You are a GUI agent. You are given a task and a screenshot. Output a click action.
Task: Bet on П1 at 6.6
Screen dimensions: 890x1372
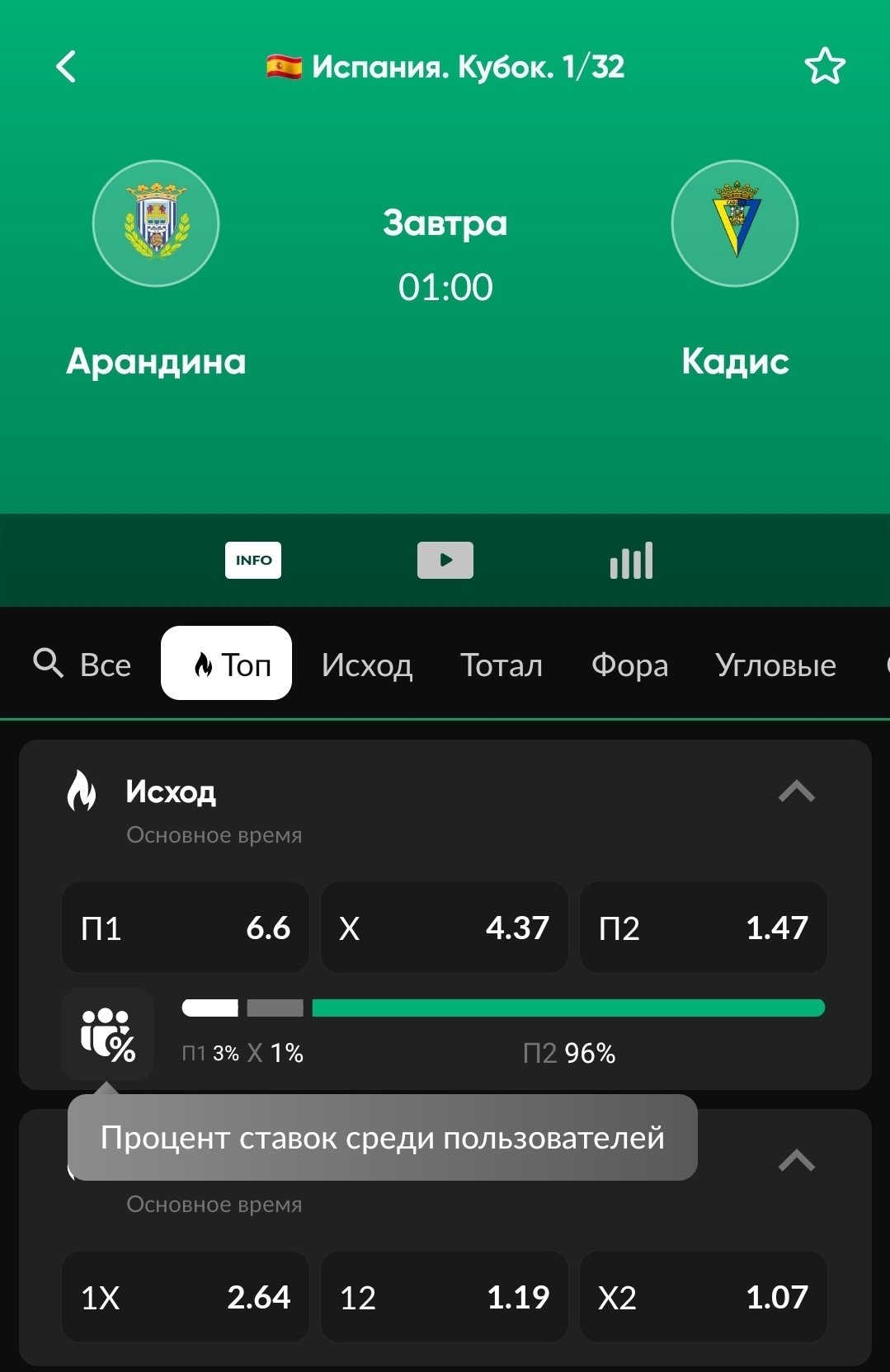point(186,928)
